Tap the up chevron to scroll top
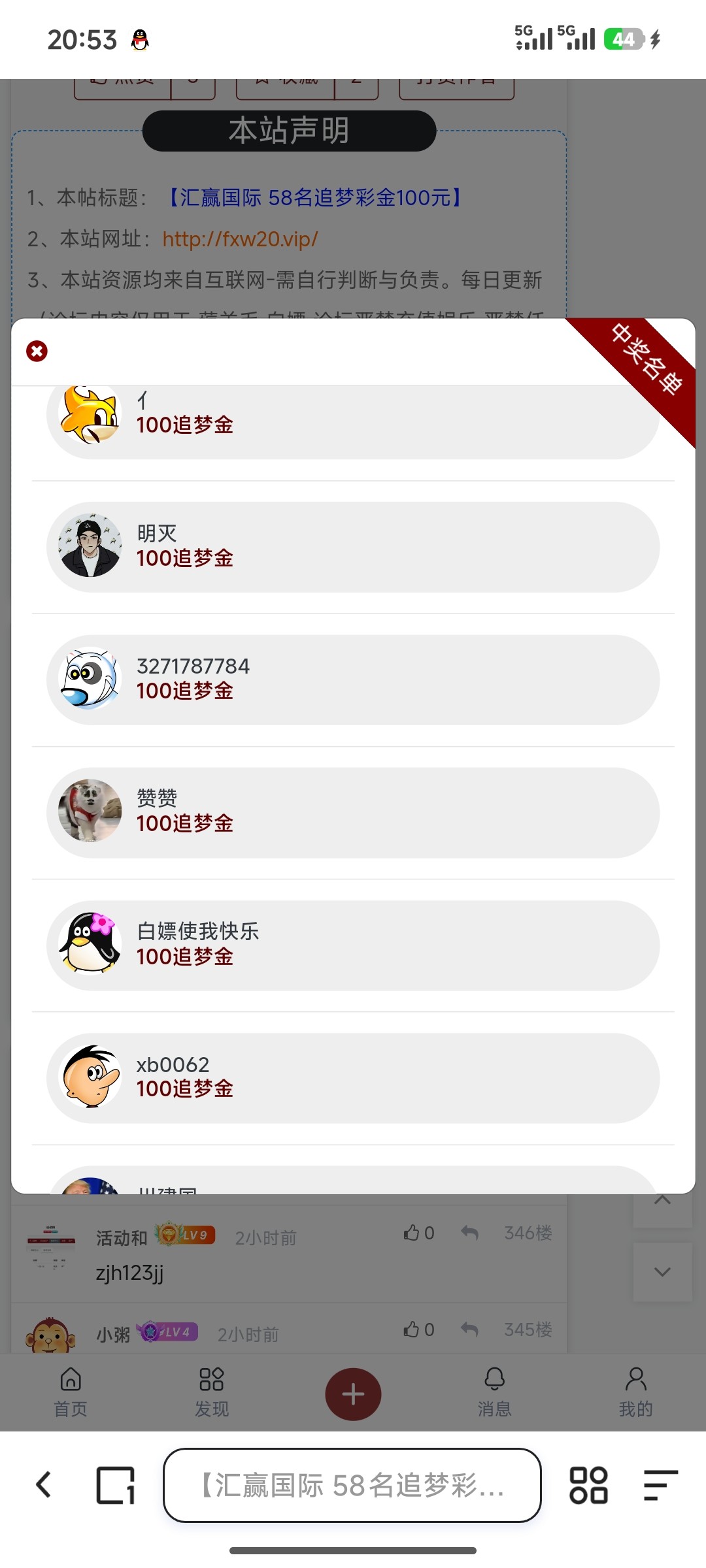This screenshot has height=1568, width=706. [x=663, y=1199]
